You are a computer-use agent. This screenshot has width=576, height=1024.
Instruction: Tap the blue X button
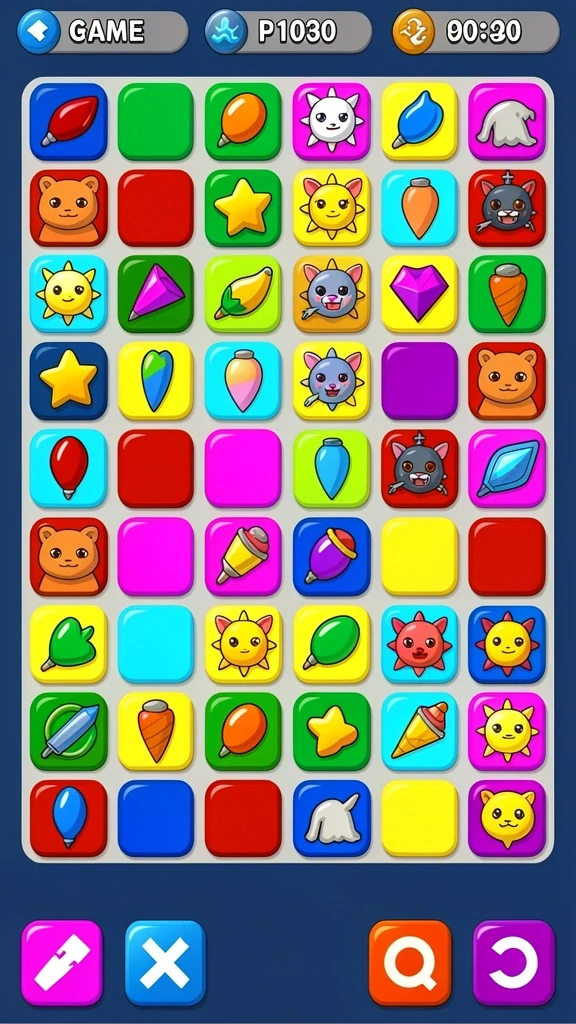click(165, 963)
